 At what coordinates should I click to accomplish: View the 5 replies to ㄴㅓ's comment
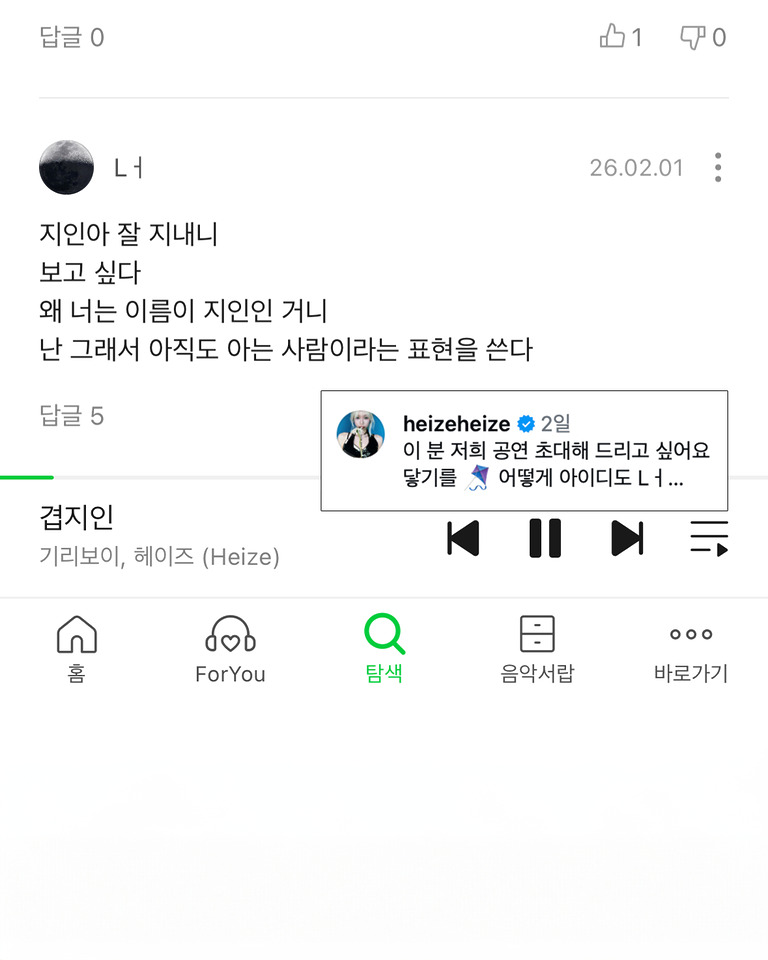[71, 416]
